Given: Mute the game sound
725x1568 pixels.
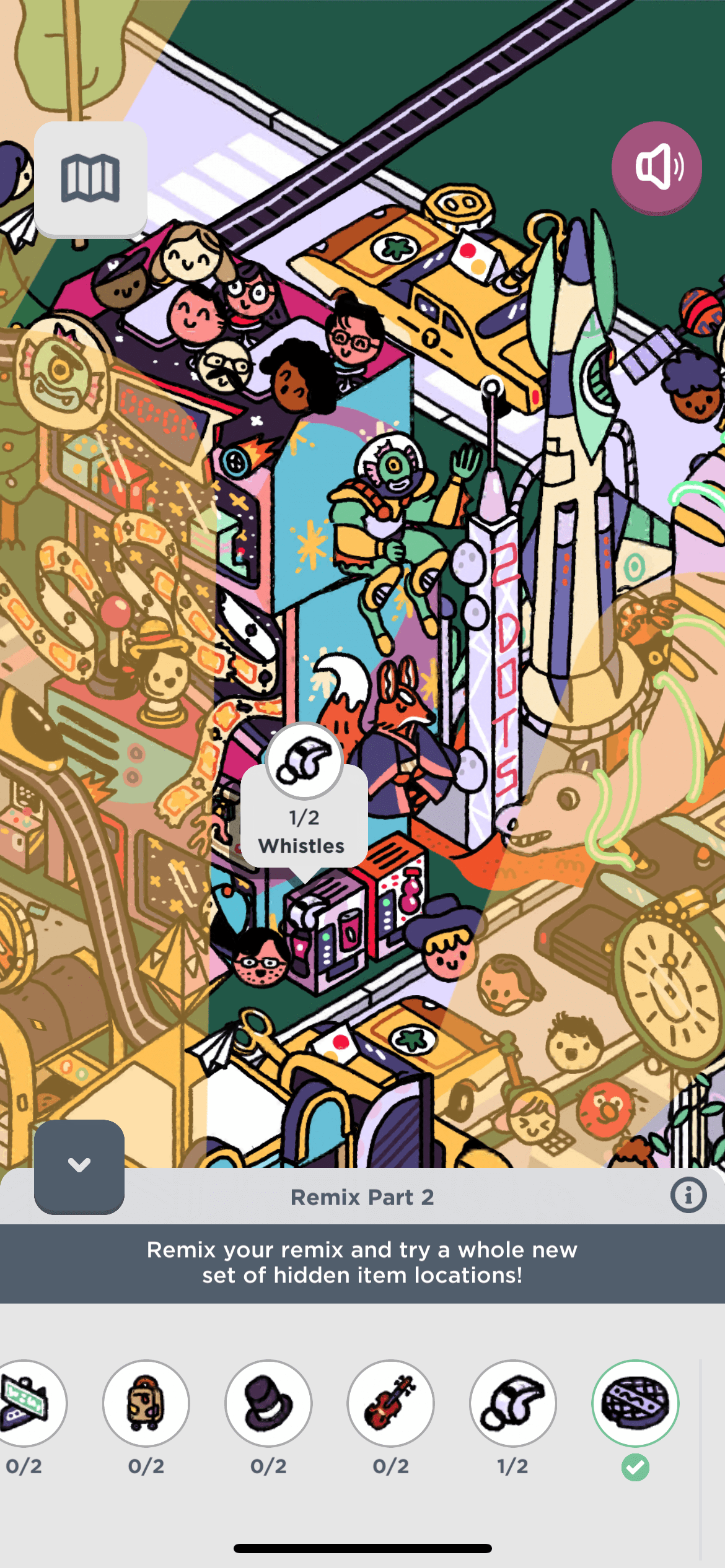Looking at the screenshot, I should (657, 167).
